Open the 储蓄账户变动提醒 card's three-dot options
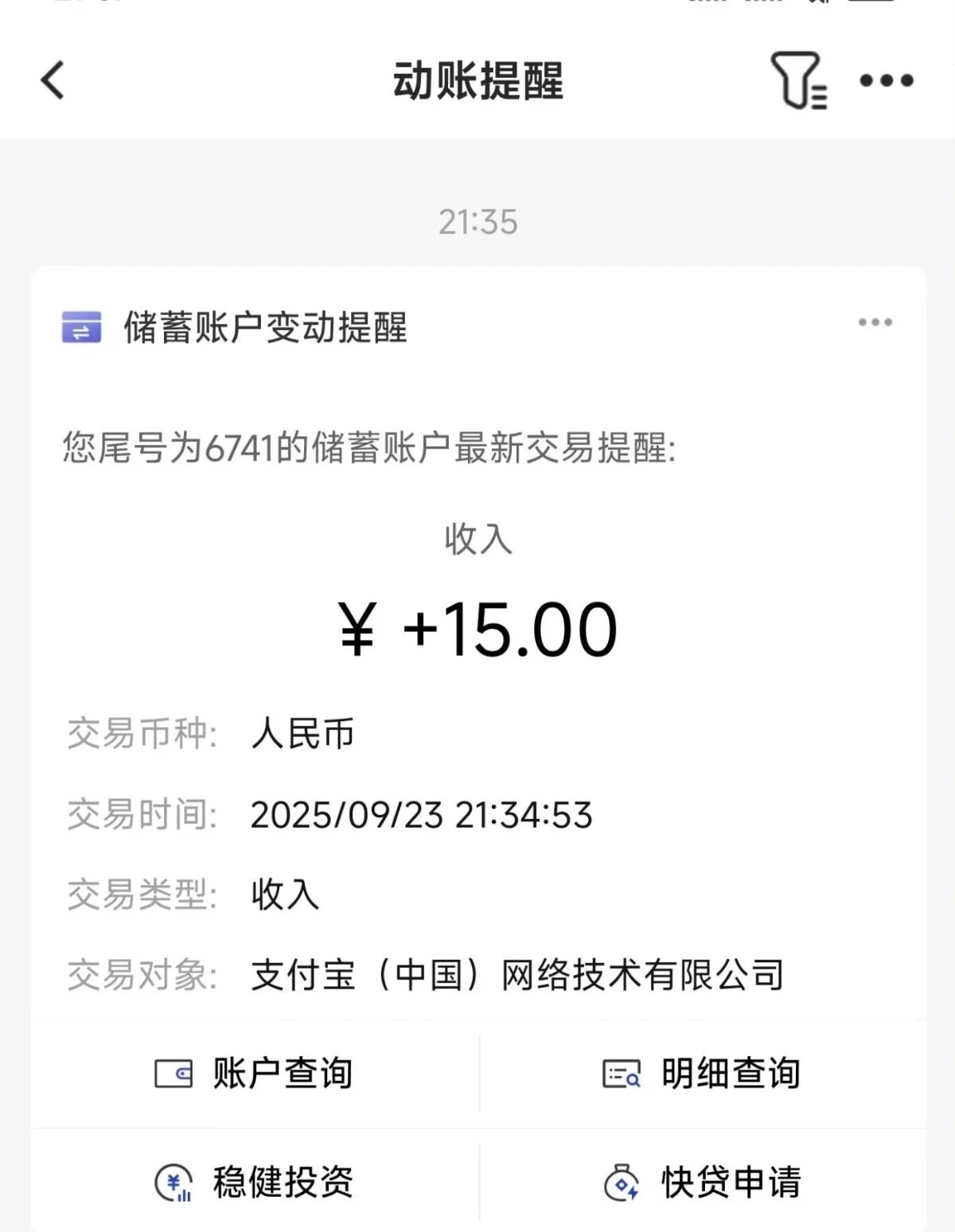Screen dimensions: 955x1232 [875, 322]
